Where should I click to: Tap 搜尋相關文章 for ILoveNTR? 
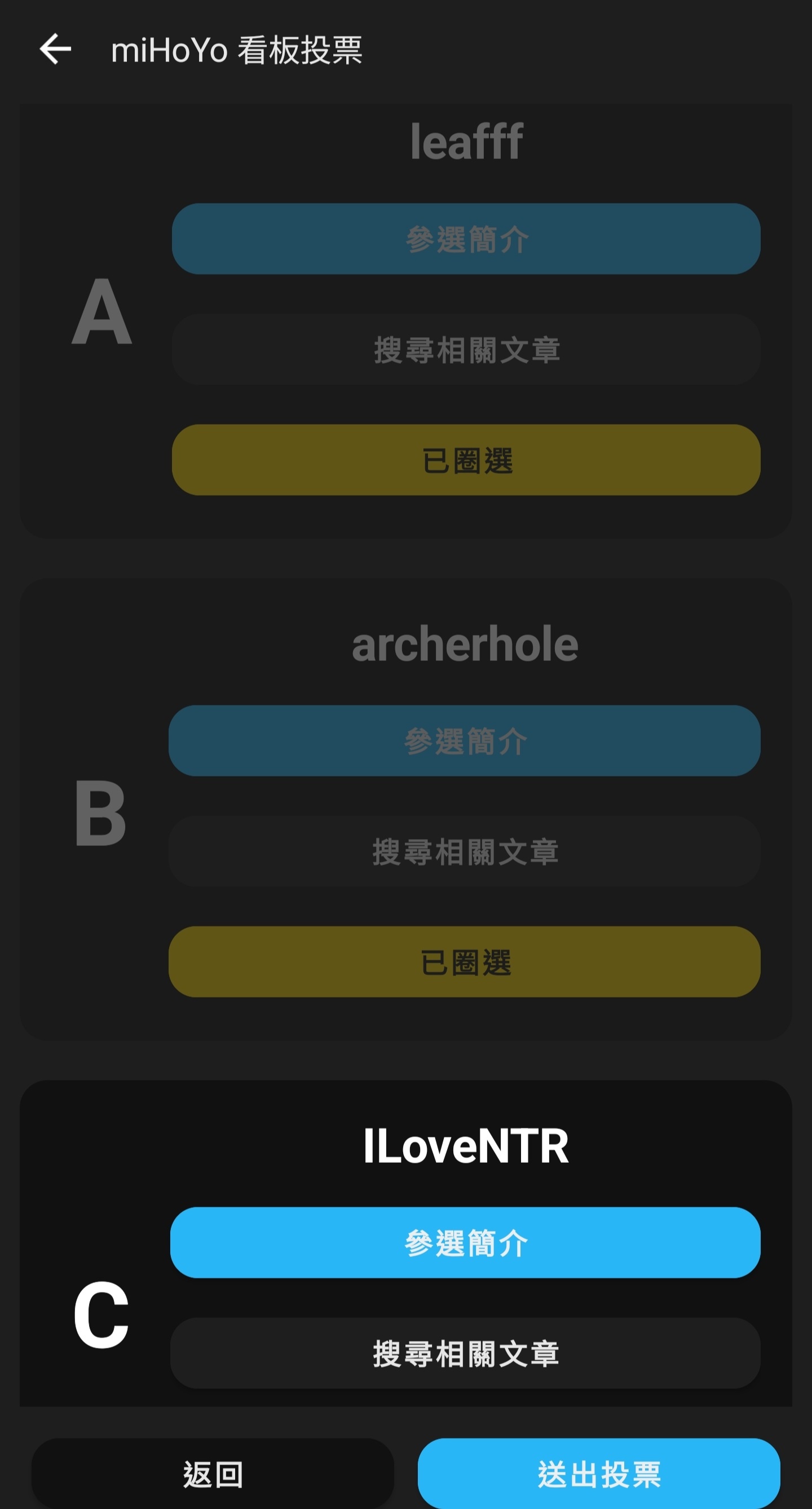click(465, 1353)
